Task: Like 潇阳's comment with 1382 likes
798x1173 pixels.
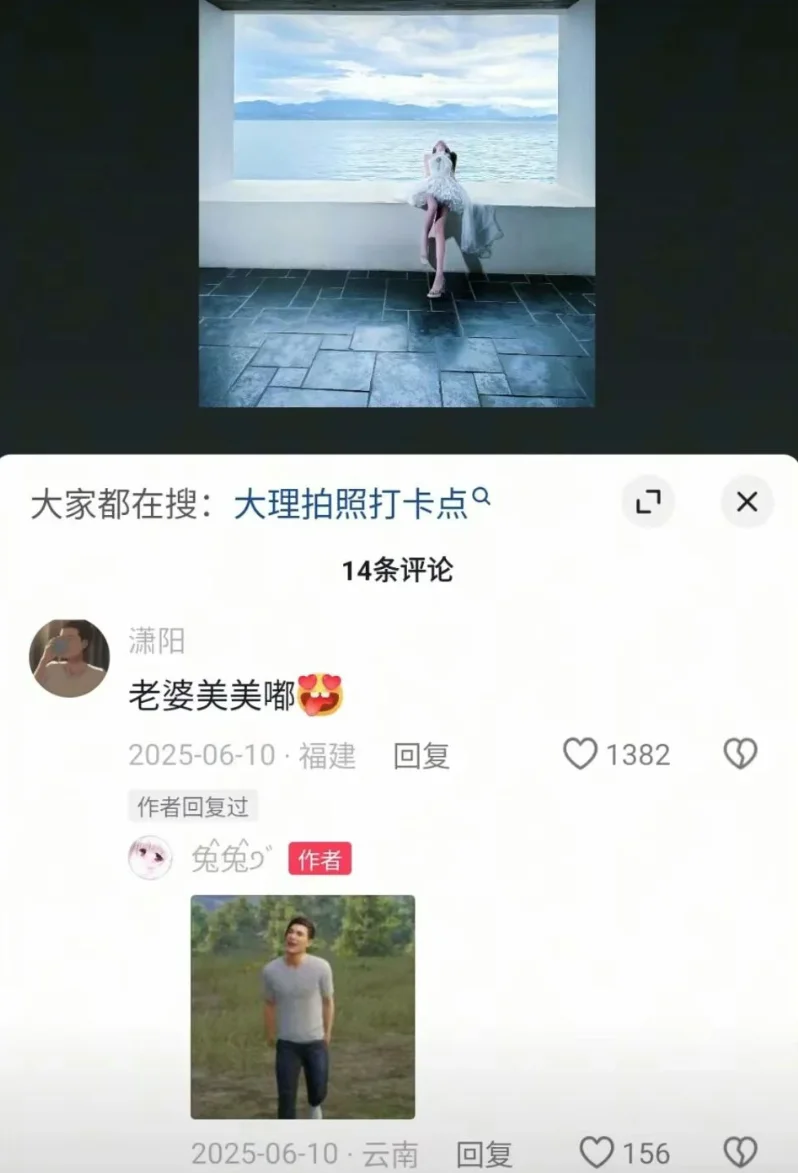Action: tap(580, 754)
